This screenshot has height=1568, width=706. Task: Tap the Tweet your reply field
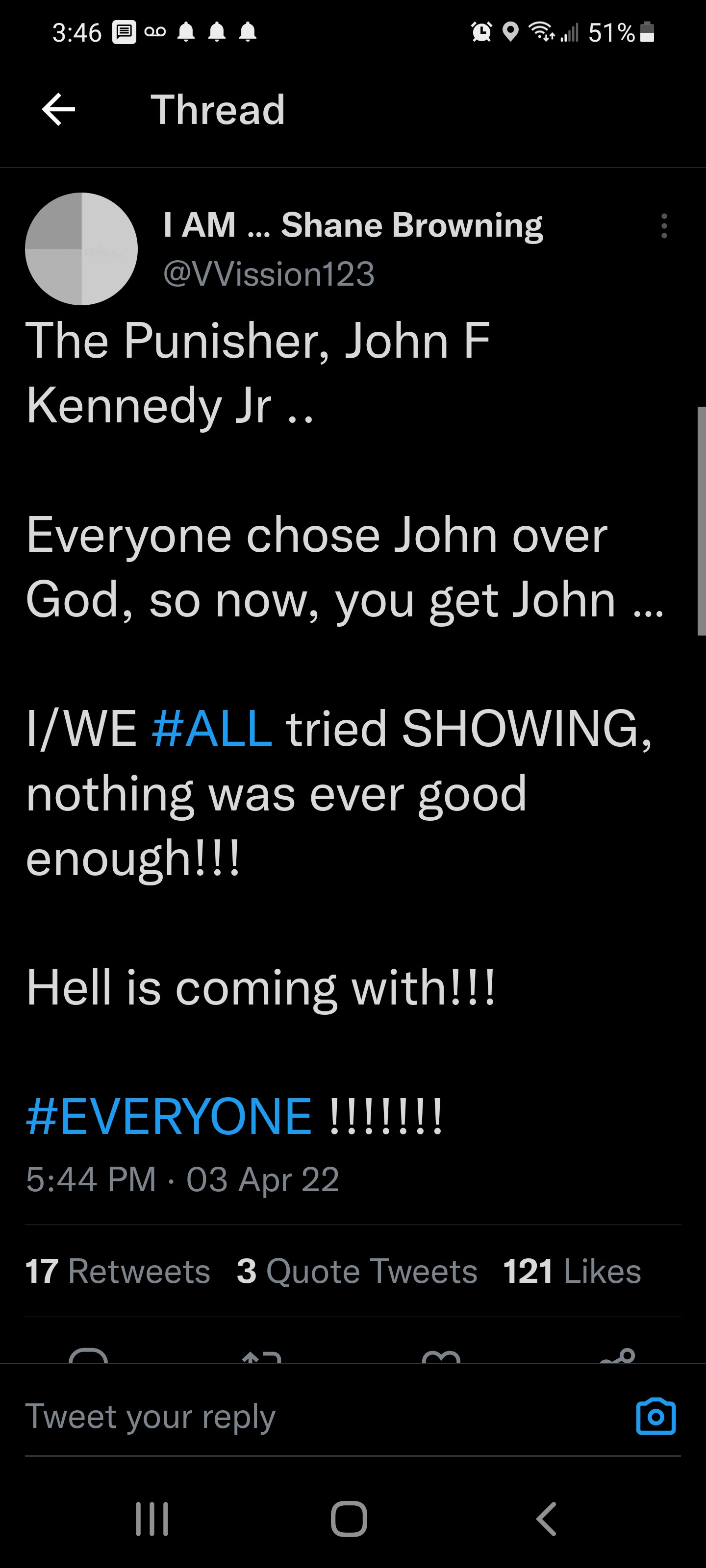pyautogui.click(x=304, y=1417)
